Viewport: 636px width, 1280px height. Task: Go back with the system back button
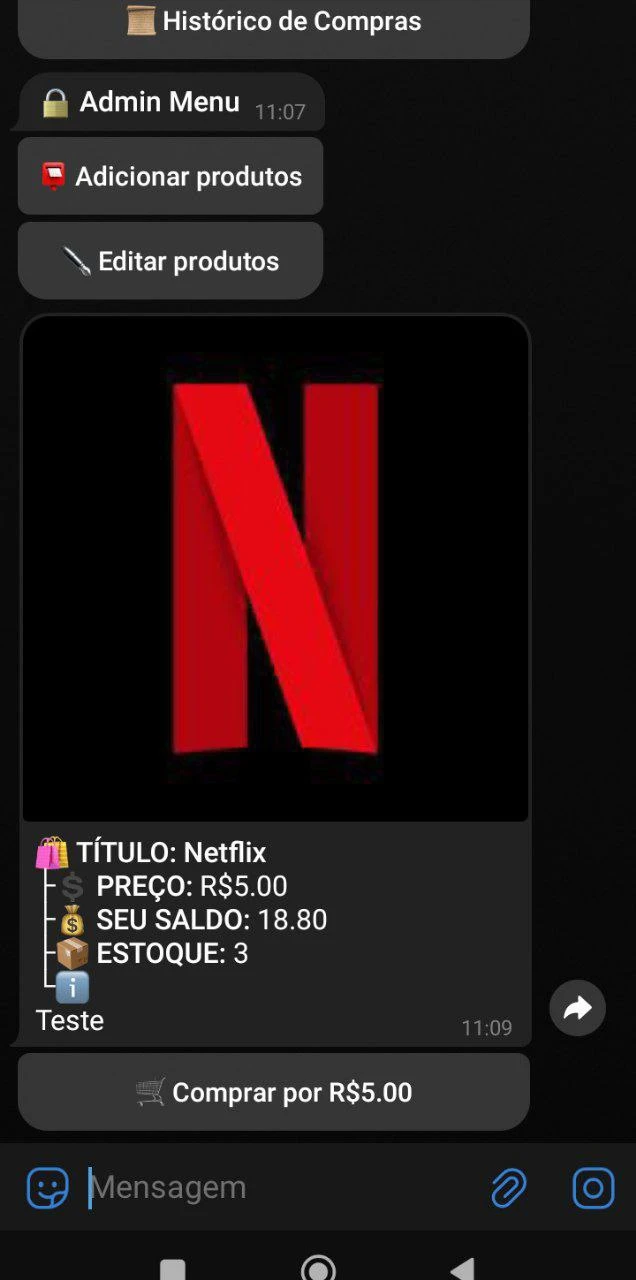click(x=462, y=1268)
